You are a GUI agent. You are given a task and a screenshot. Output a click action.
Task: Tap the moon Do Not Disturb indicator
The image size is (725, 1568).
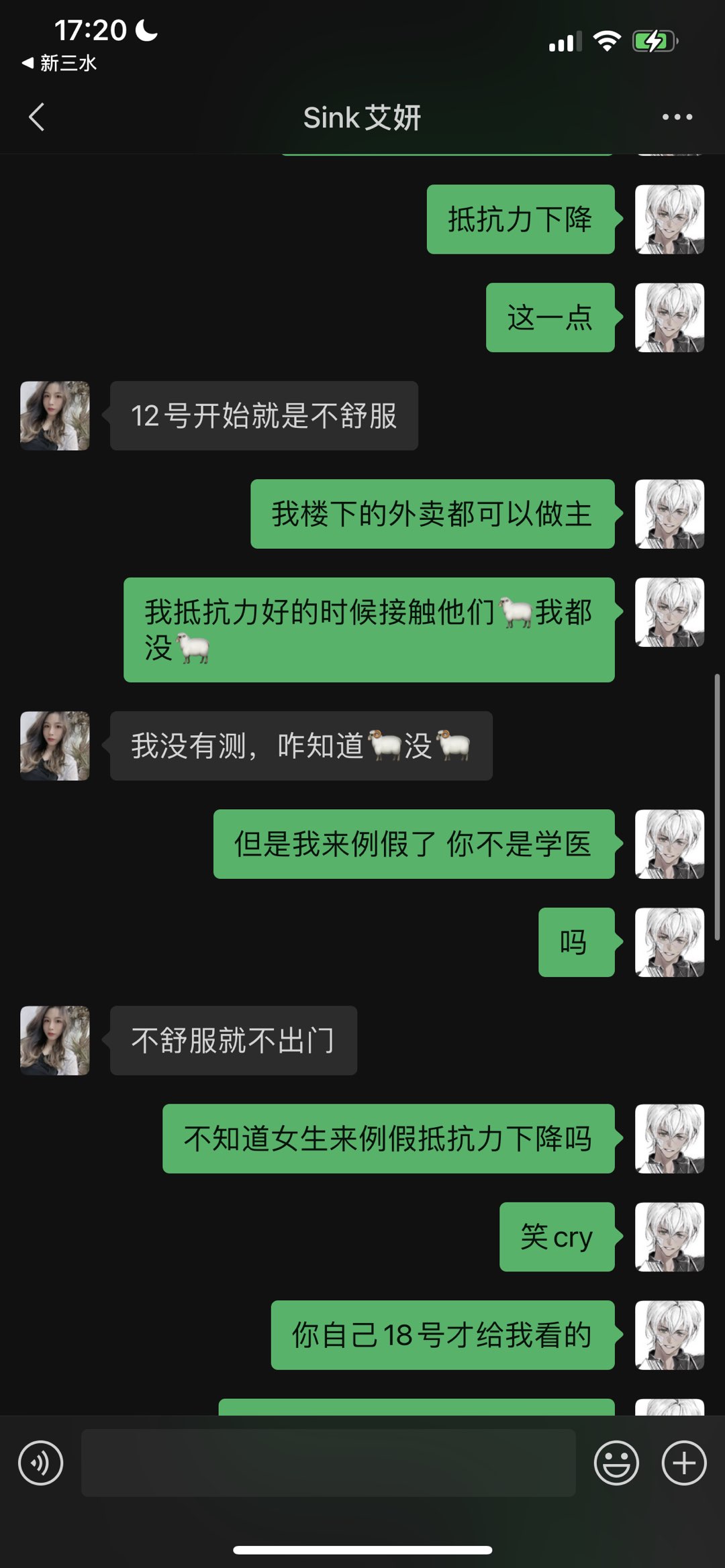point(143,30)
